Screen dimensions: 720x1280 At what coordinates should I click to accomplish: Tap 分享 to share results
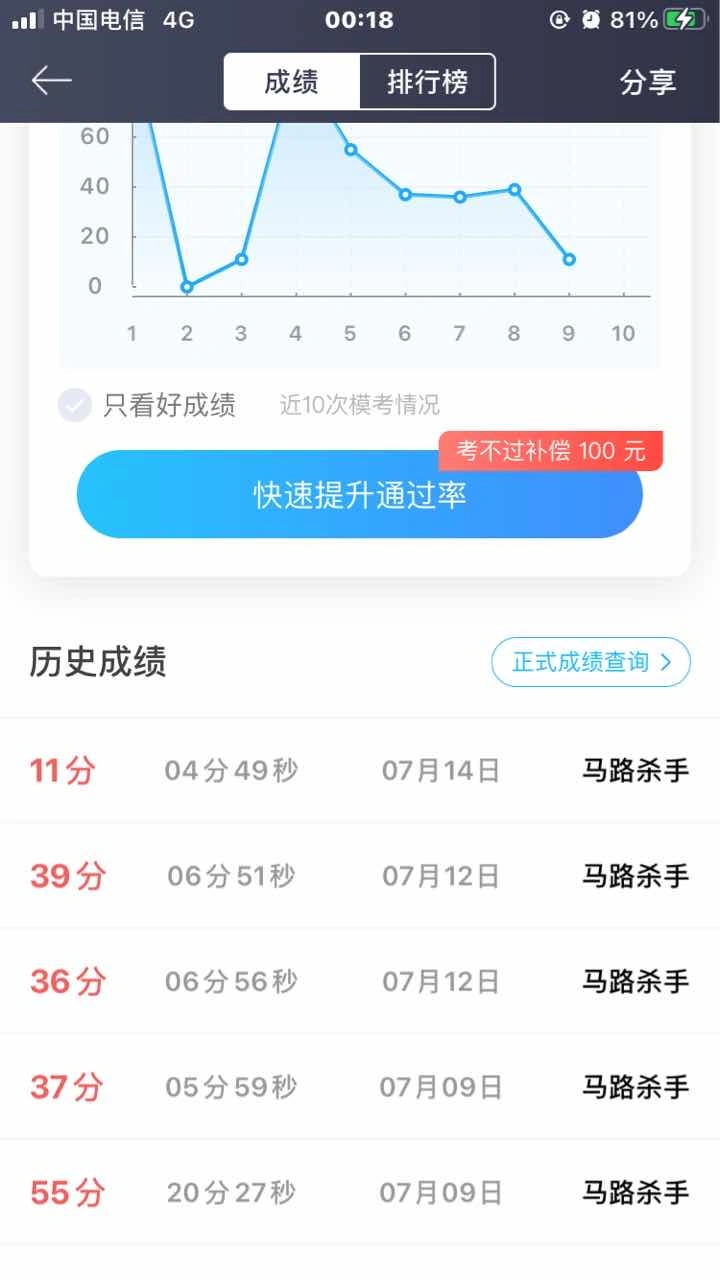[648, 82]
